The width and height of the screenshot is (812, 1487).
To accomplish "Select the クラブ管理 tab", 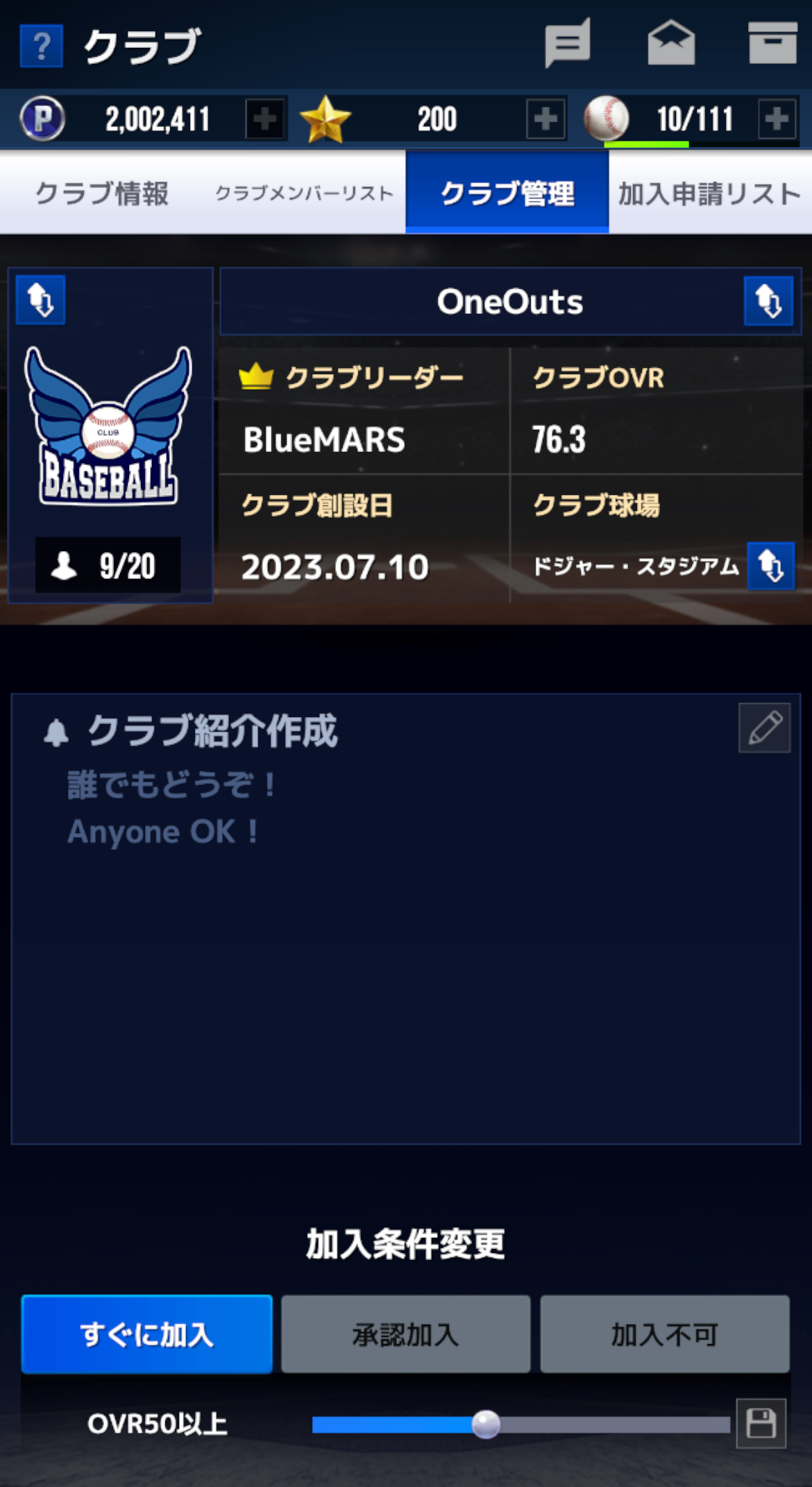I will point(507,193).
